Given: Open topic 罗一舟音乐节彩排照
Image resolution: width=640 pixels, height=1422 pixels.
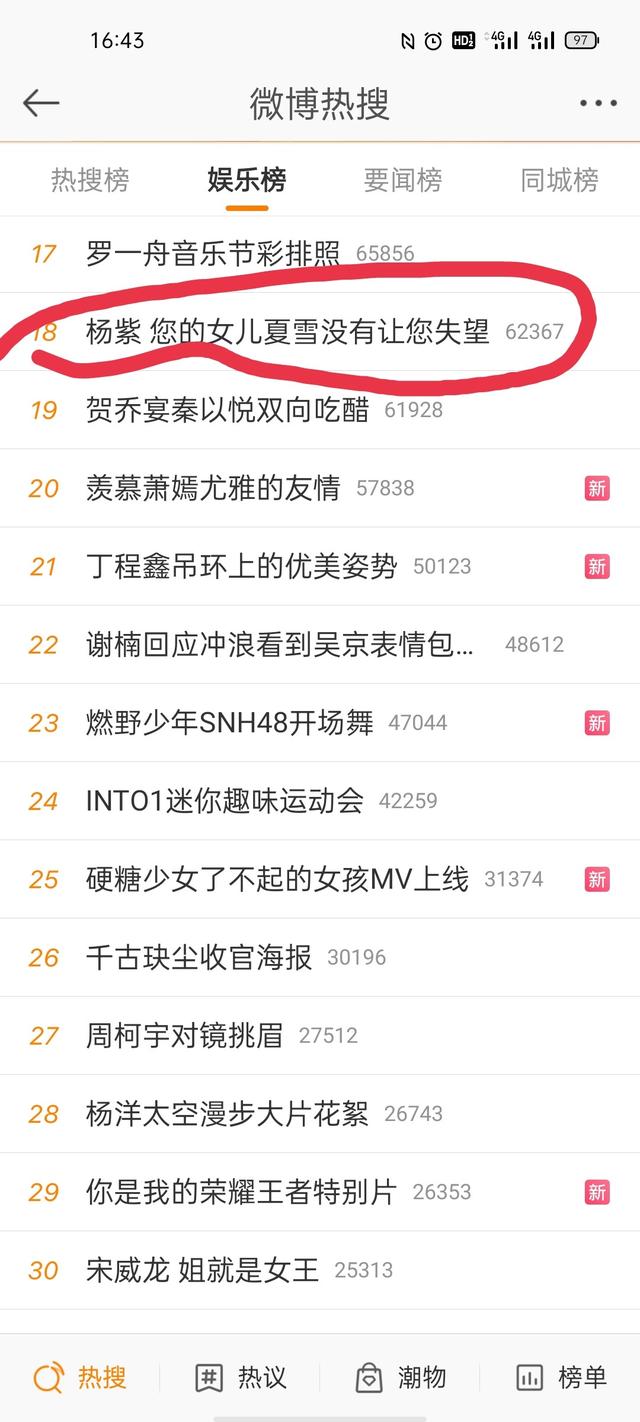Looking at the screenshot, I should 213,253.
